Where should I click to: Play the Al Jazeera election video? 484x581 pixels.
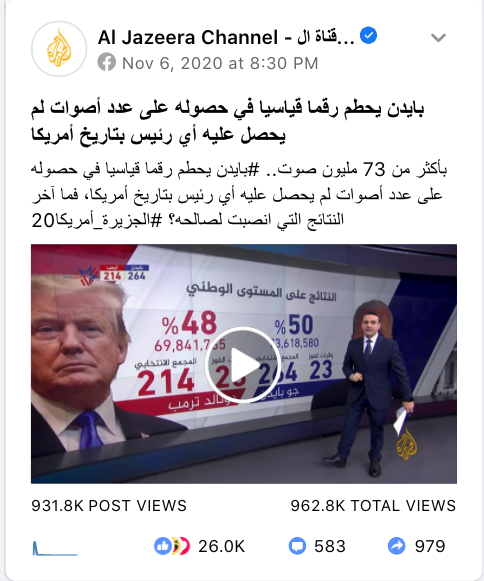click(x=243, y=365)
